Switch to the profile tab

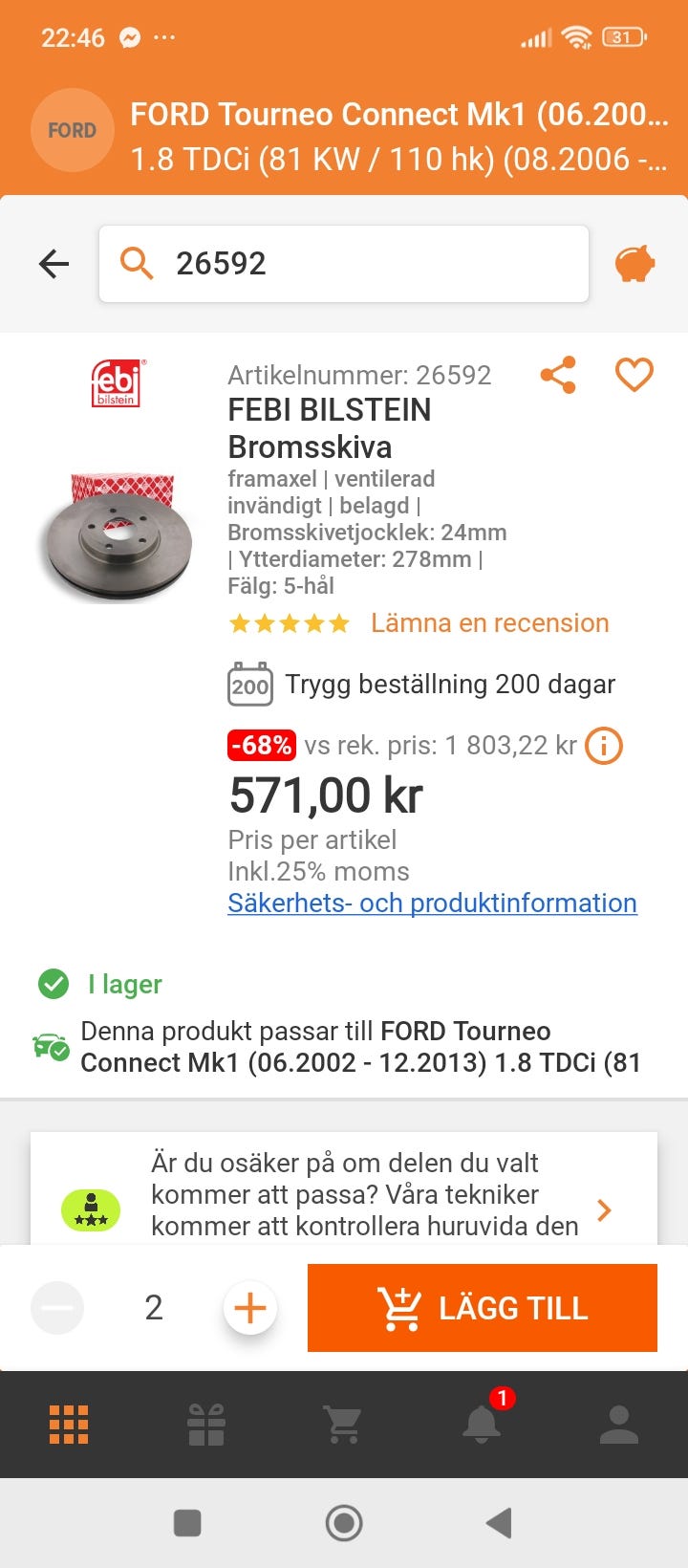coord(618,1425)
